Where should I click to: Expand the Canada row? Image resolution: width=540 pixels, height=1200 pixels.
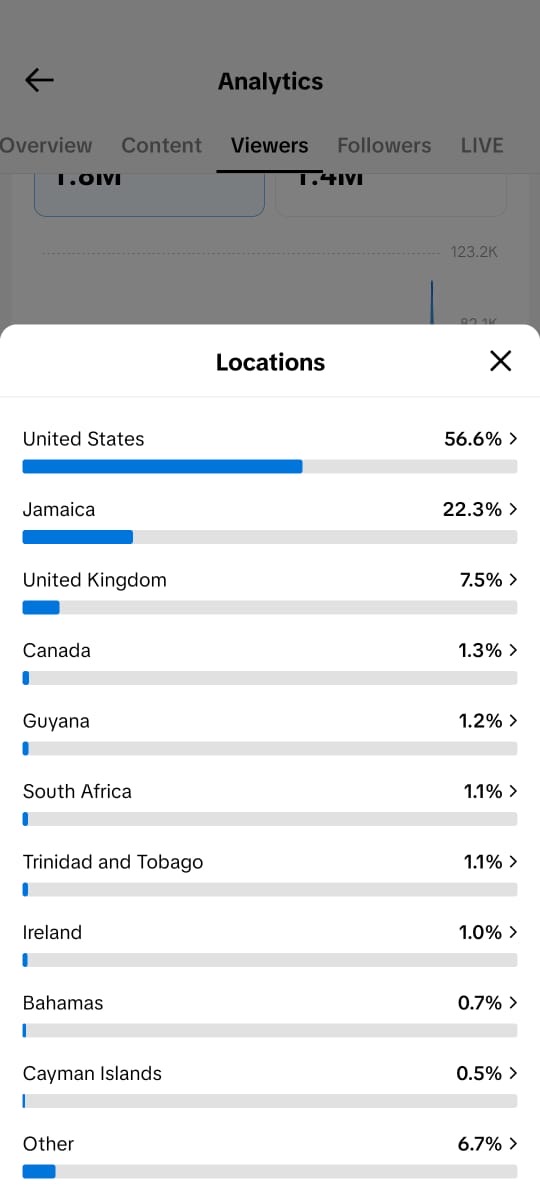click(270, 662)
